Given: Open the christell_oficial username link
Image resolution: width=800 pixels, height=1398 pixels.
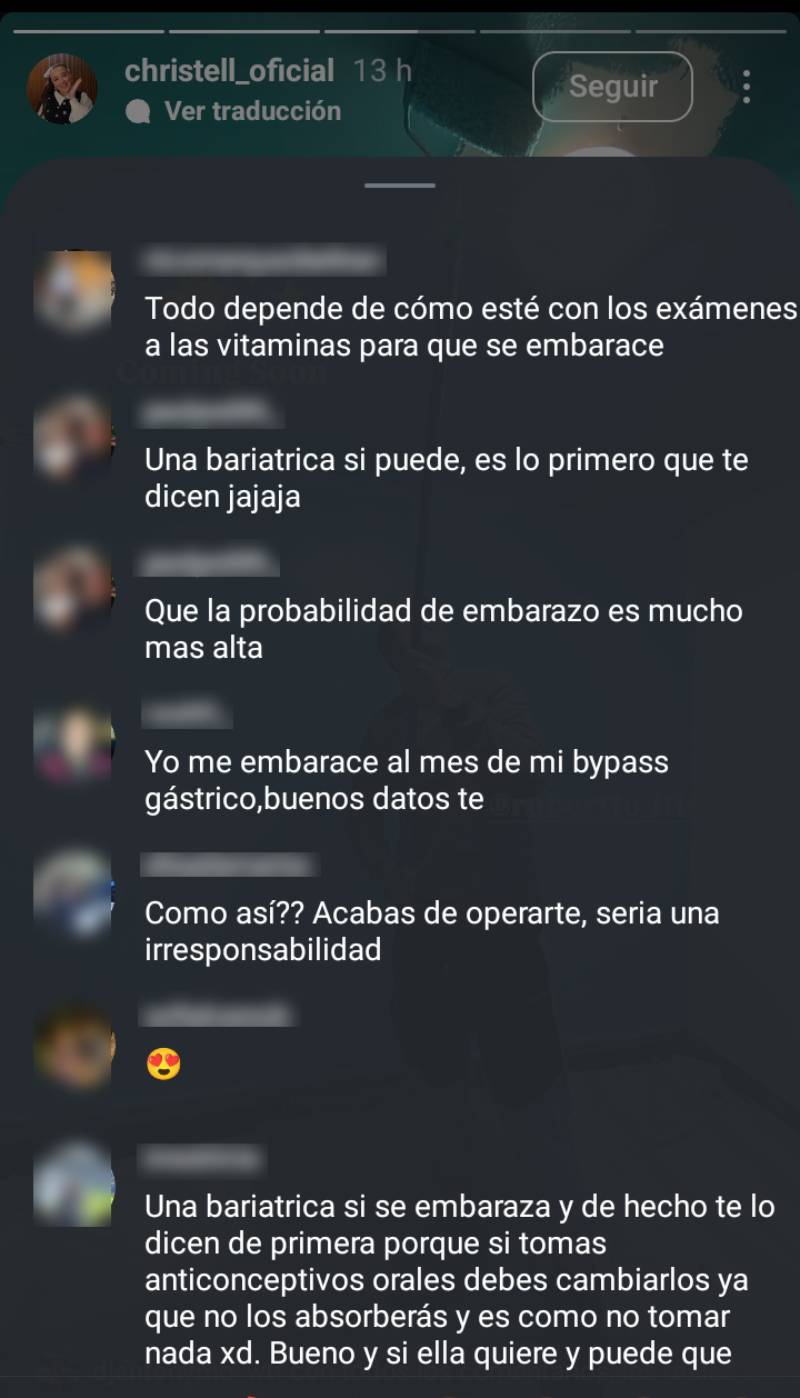Looking at the screenshot, I should tap(229, 70).
